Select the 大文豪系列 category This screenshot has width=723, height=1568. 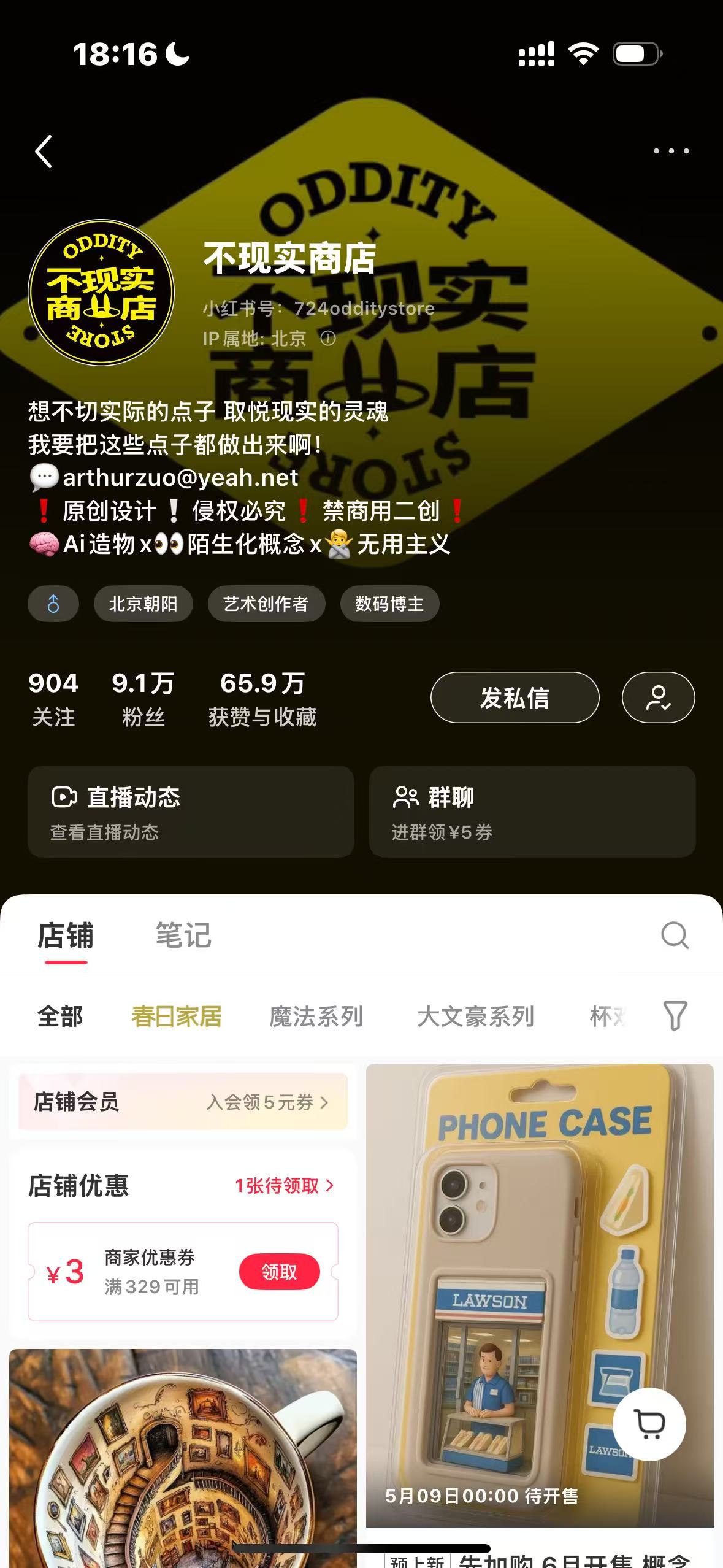pos(475,1017)
